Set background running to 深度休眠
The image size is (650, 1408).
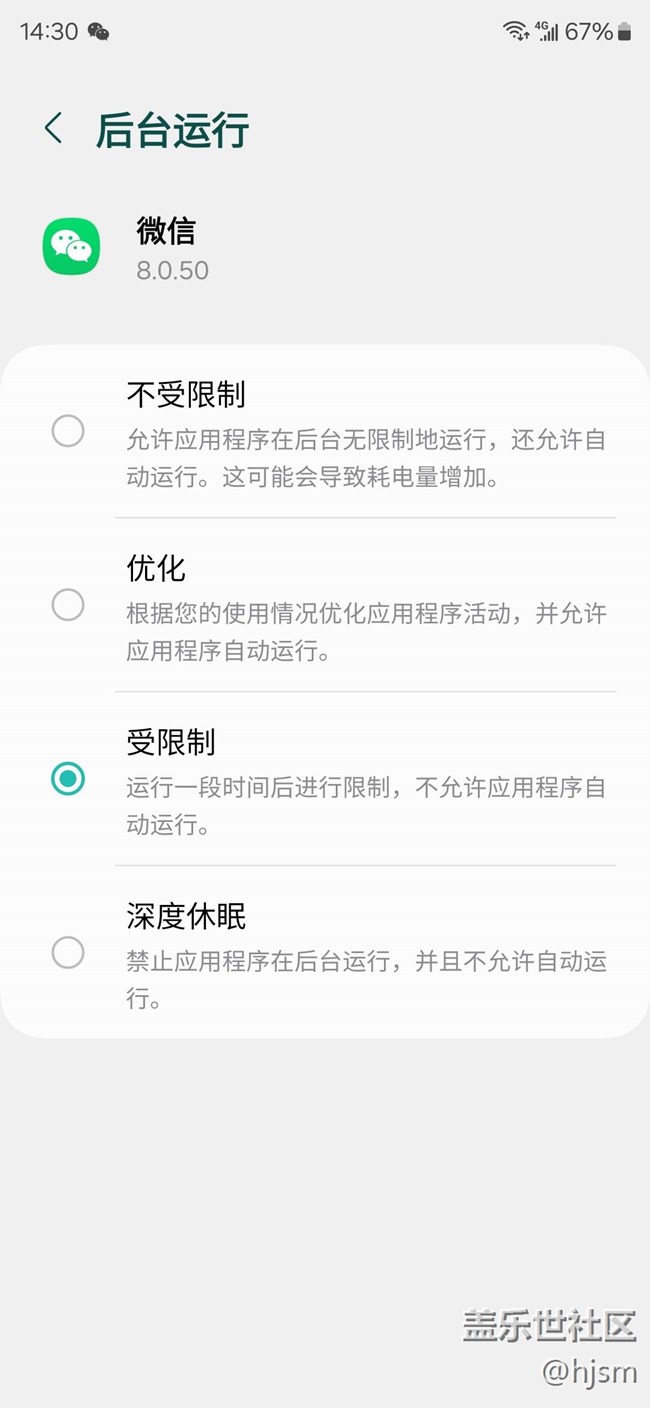68,952
